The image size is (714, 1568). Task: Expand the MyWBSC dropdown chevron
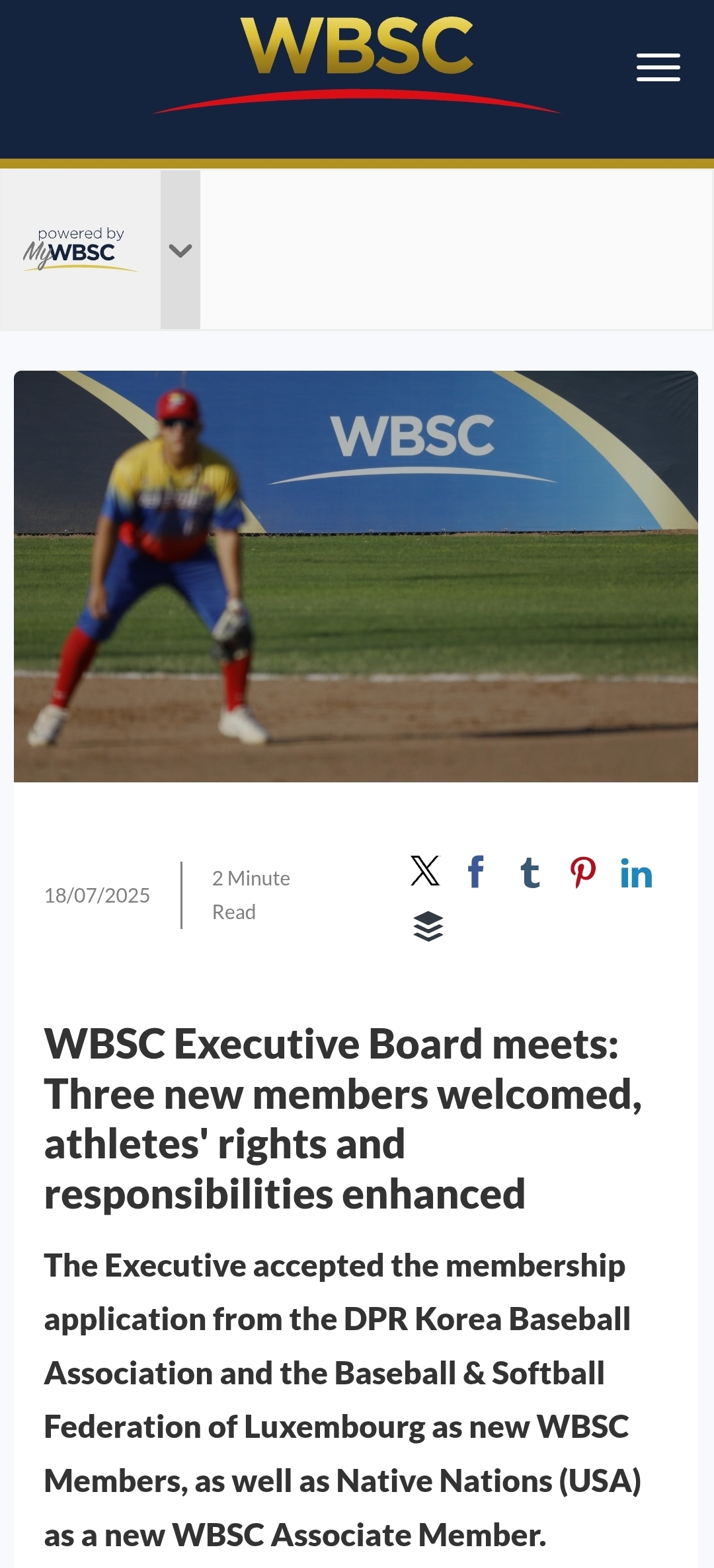click(x=180, y=250)
